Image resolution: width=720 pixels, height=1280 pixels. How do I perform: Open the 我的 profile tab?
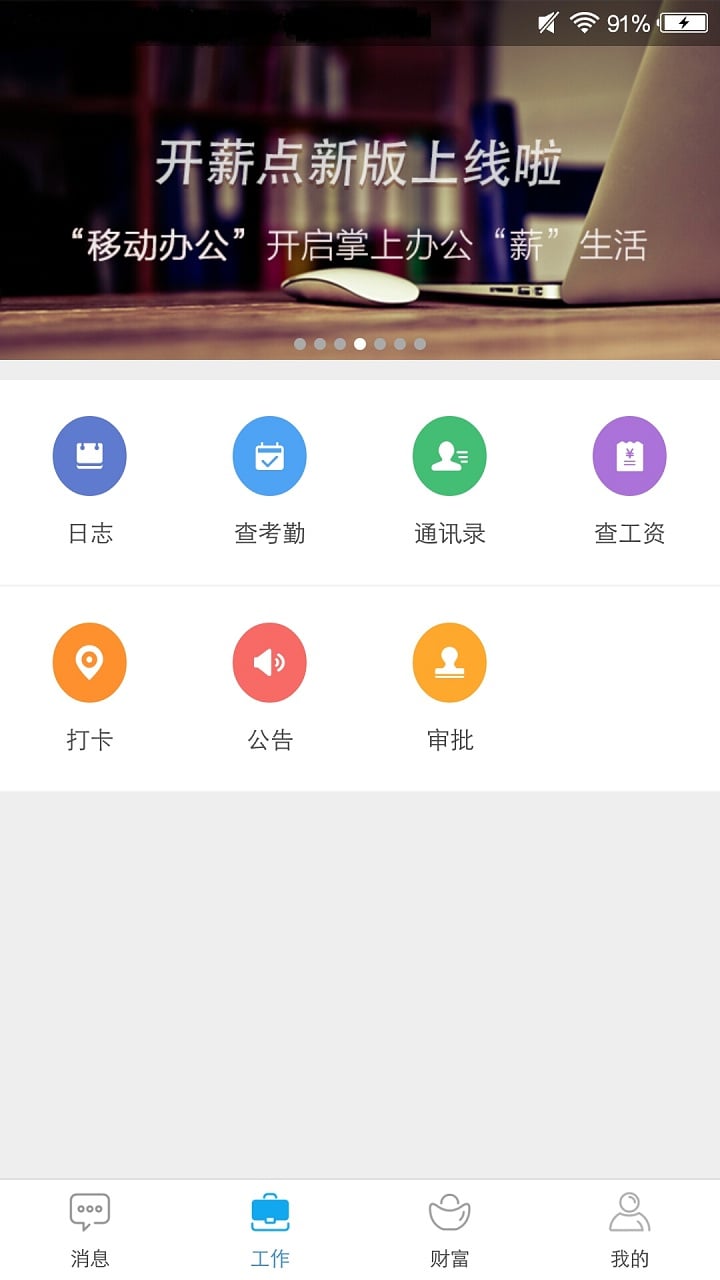(630, 1230)
